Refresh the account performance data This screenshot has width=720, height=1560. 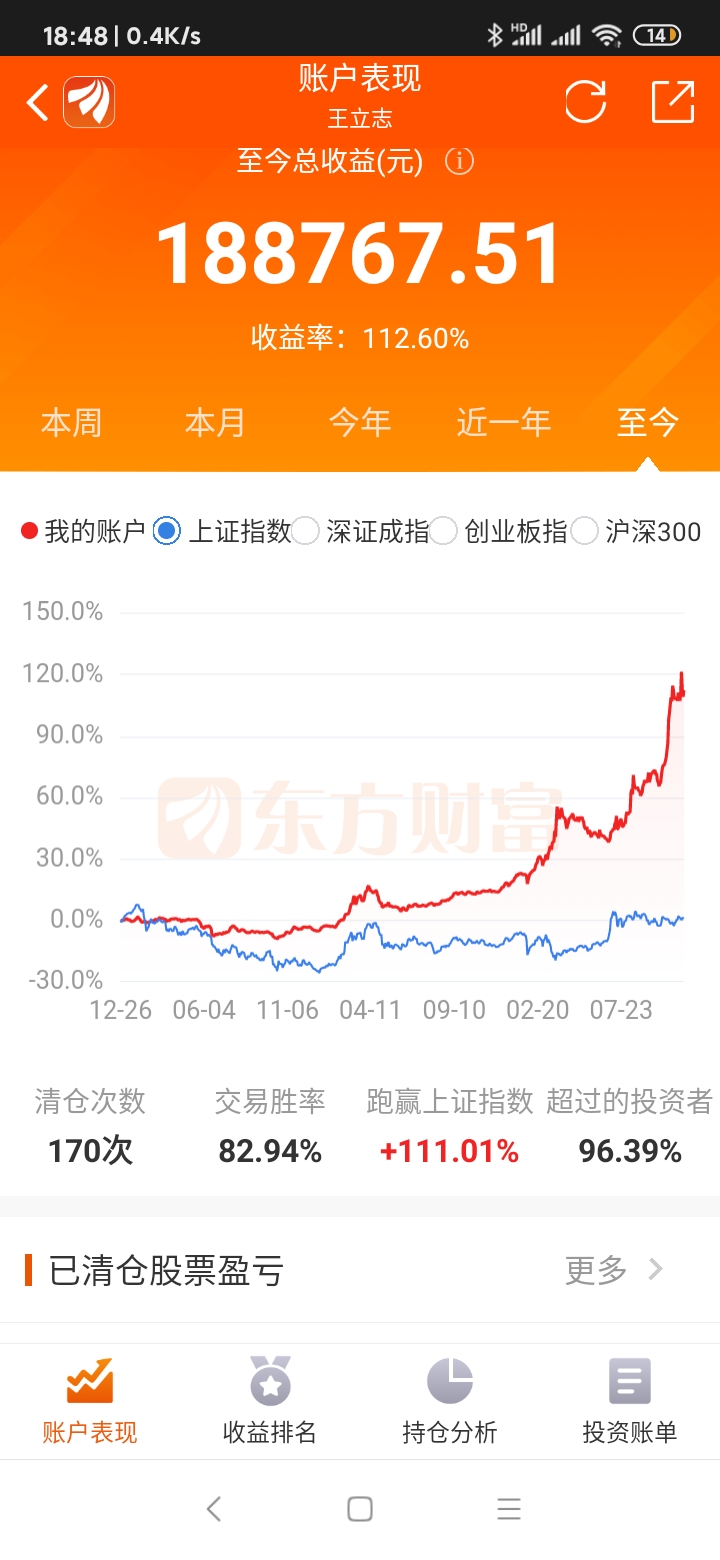click(585, 102)
